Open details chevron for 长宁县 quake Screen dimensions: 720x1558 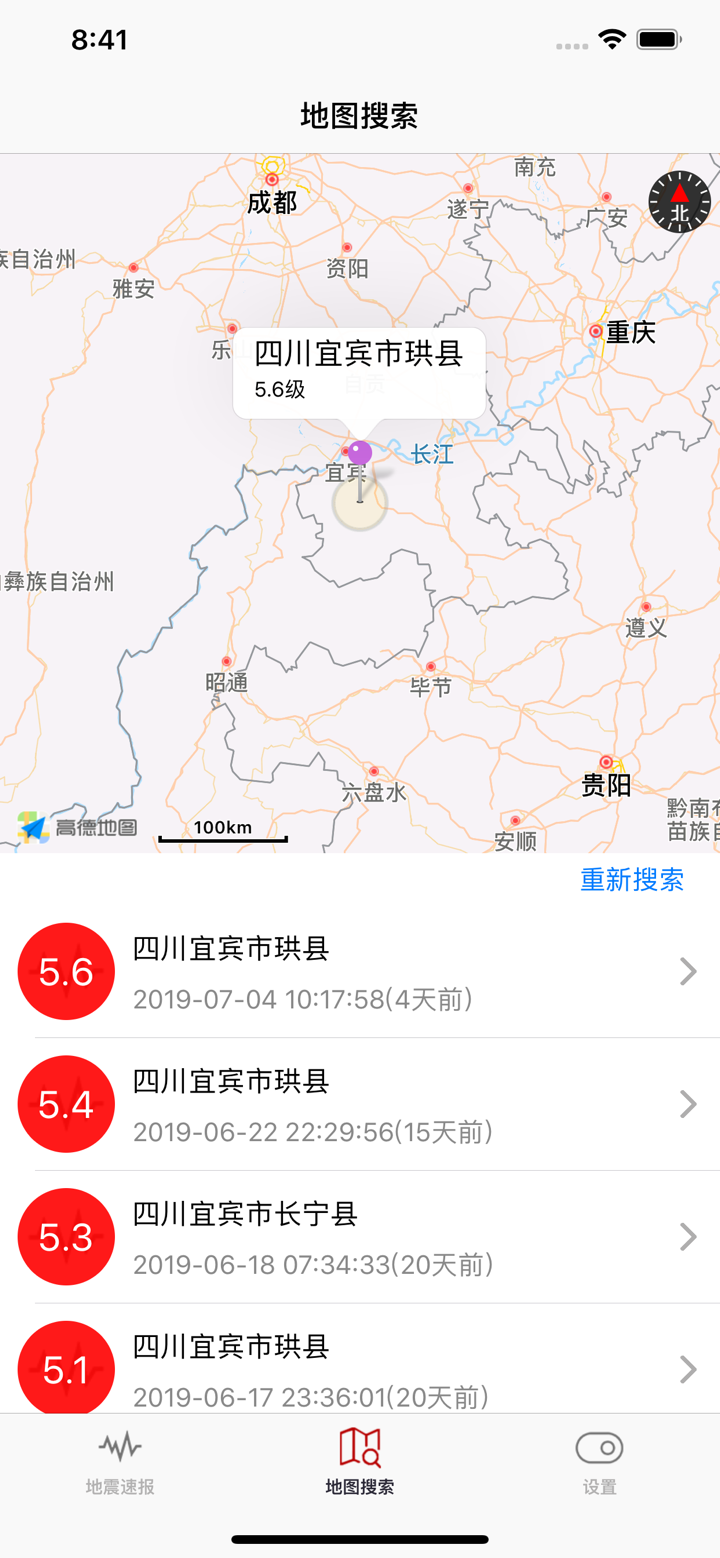click(687, 1236)
